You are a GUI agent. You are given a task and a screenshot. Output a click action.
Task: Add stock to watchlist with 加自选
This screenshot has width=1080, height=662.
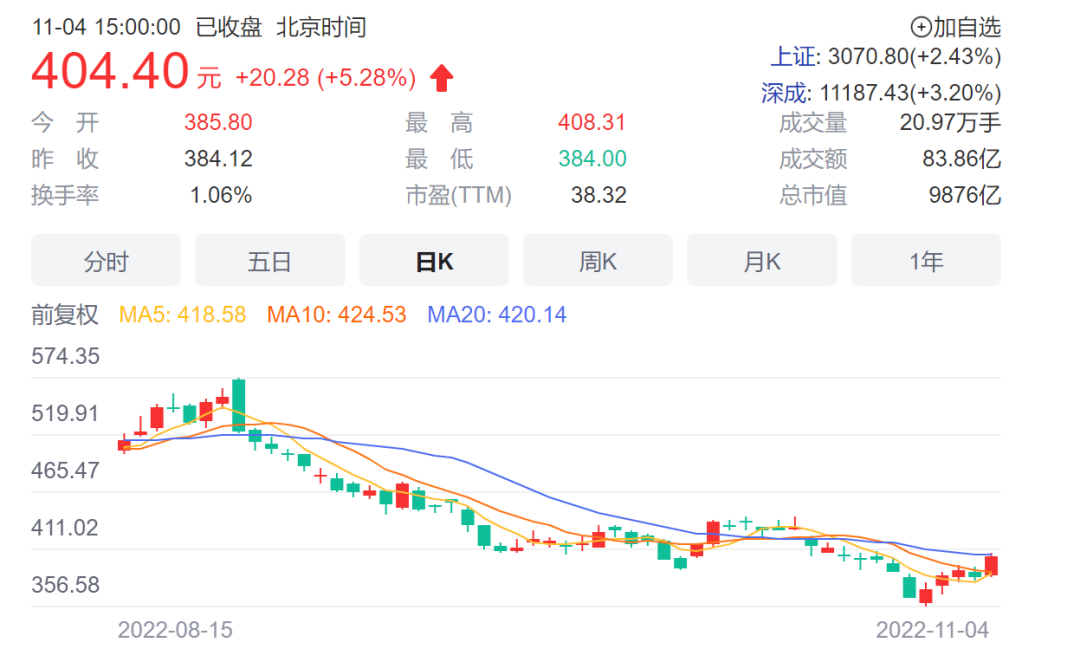pyautogui.click(x=955, y=28)
